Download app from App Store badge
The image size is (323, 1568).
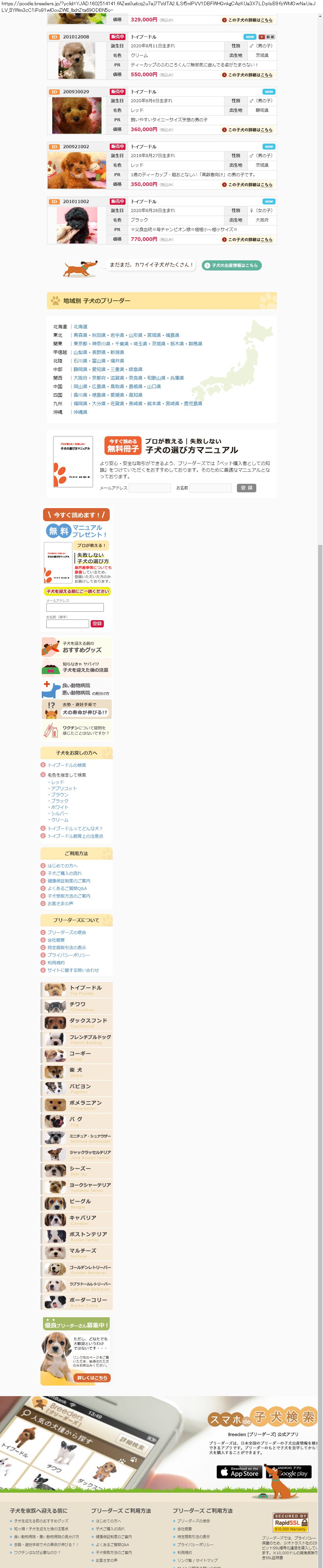point(239,1472)
